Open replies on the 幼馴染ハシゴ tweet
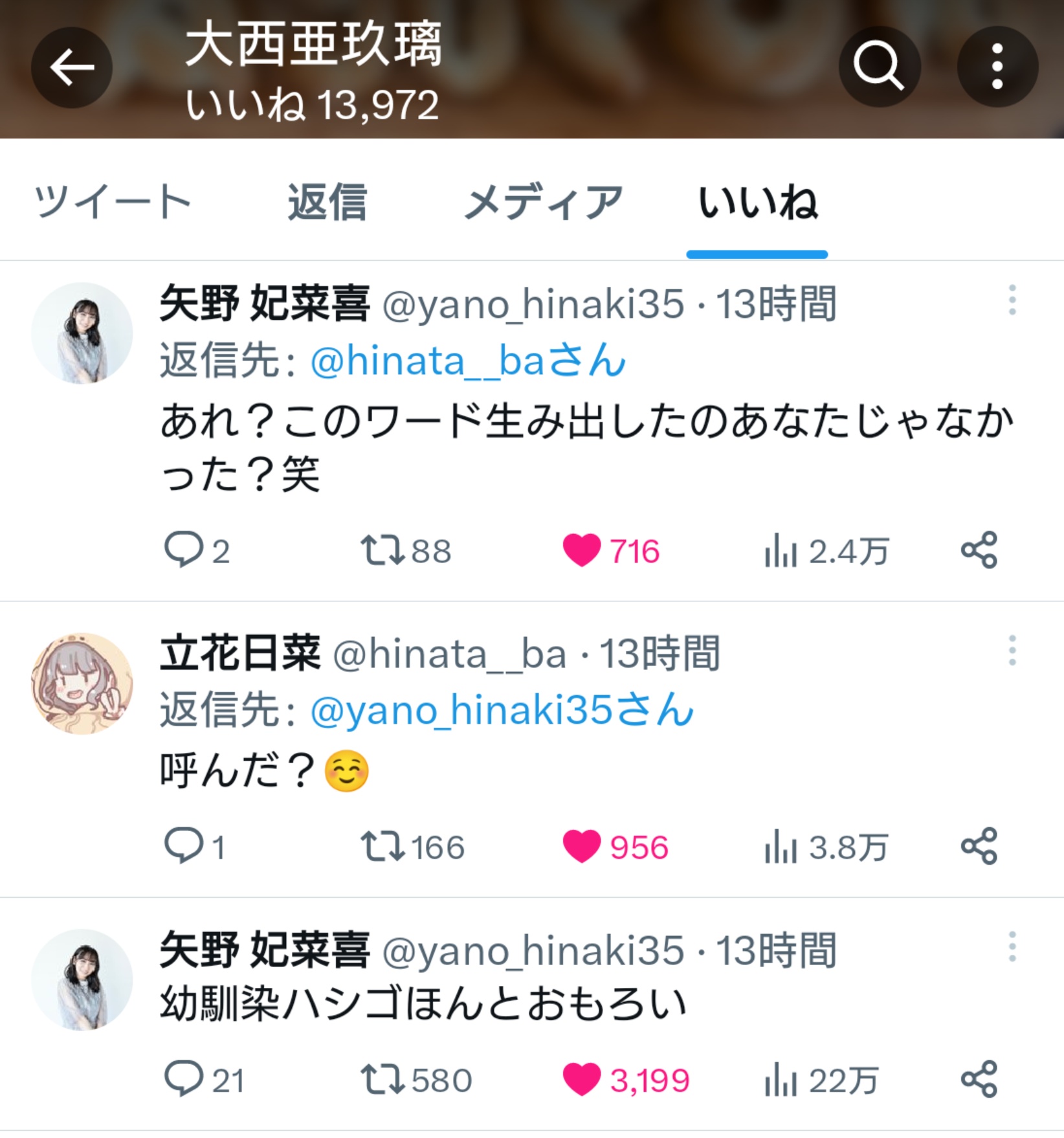The width and height of the screenshot is (1064, 1138). pos(184,1080)
